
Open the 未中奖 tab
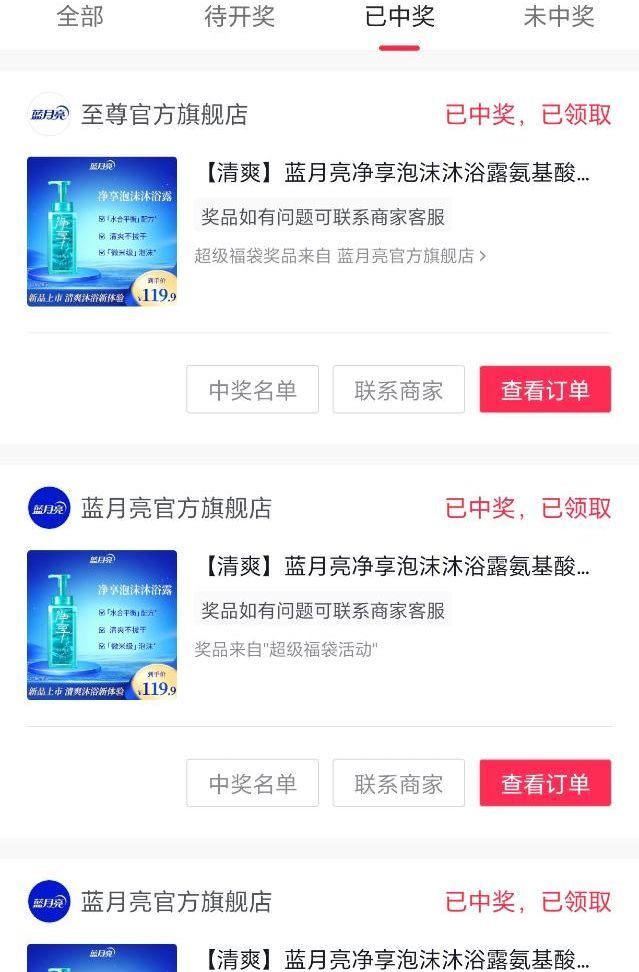click(559, 17)
